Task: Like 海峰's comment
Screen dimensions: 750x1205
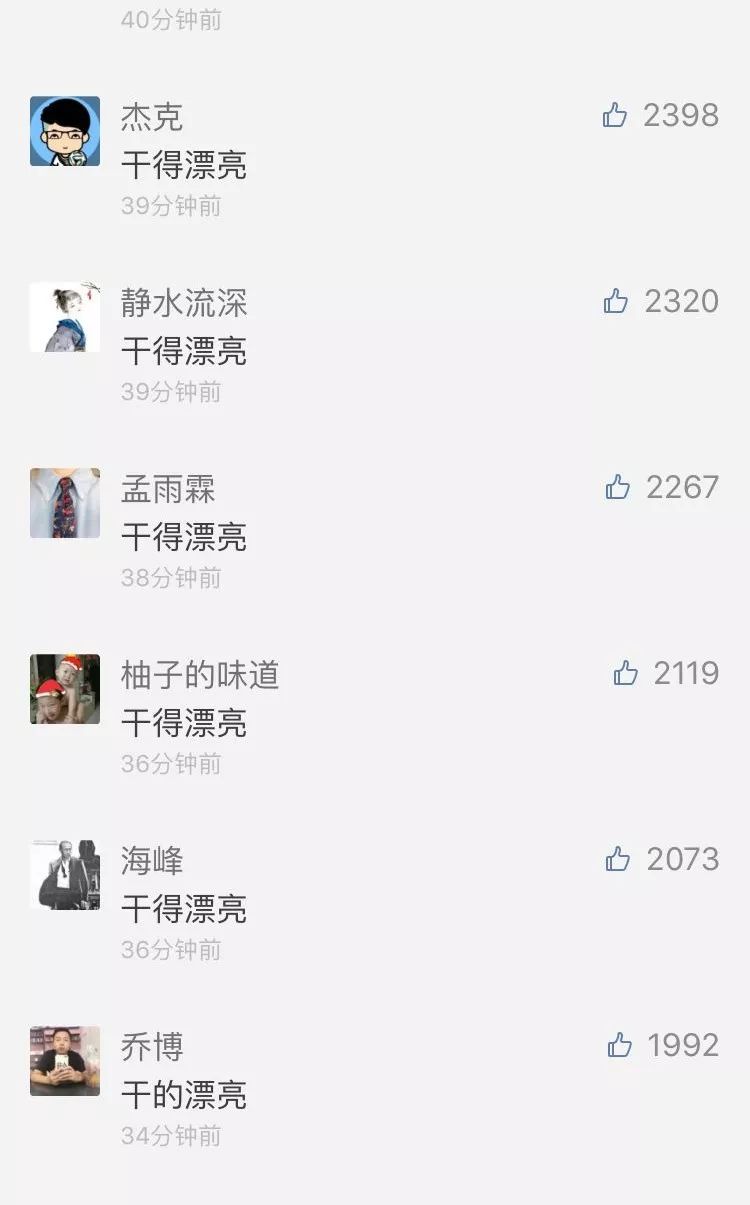Action: (618, 860)
